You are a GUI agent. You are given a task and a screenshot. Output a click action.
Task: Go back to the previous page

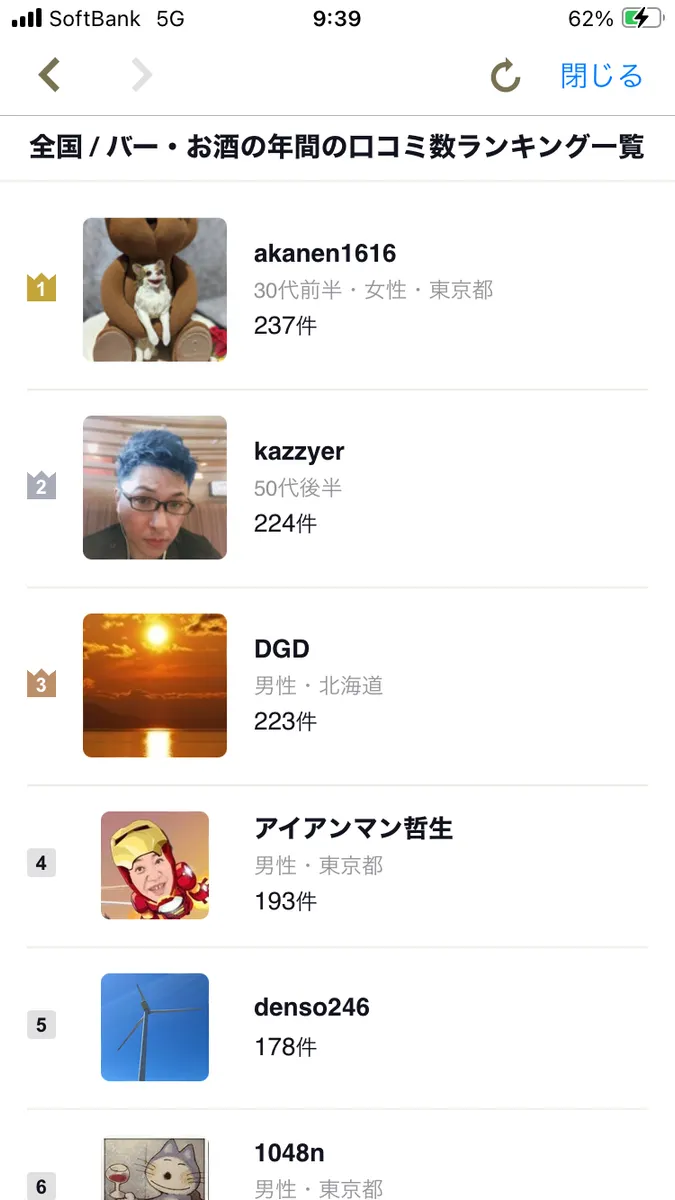50,76
